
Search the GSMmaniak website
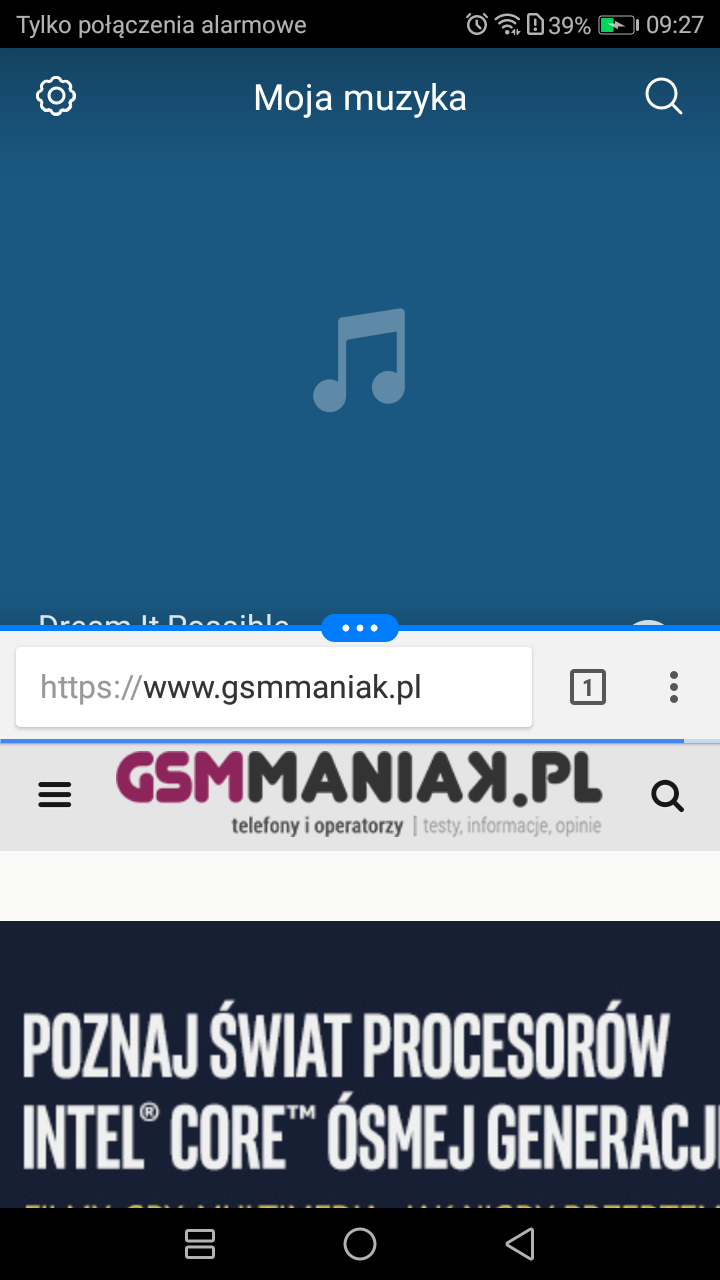coord(667,796)
